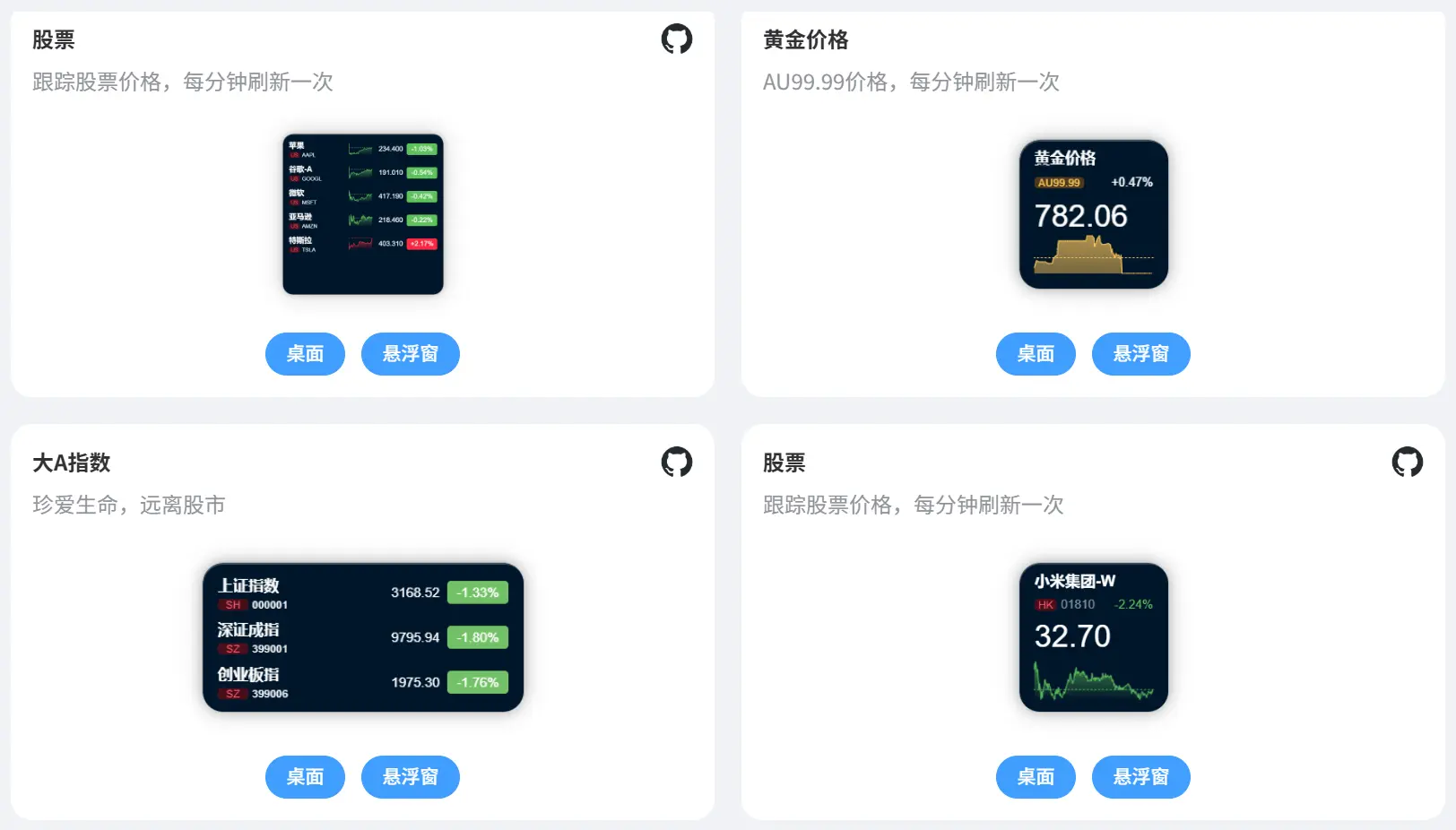The width and height of the screenshot is (1456, 830).
Task: Open GitHub link on the multi-stock 股票 card
Action: coord(677,39)
